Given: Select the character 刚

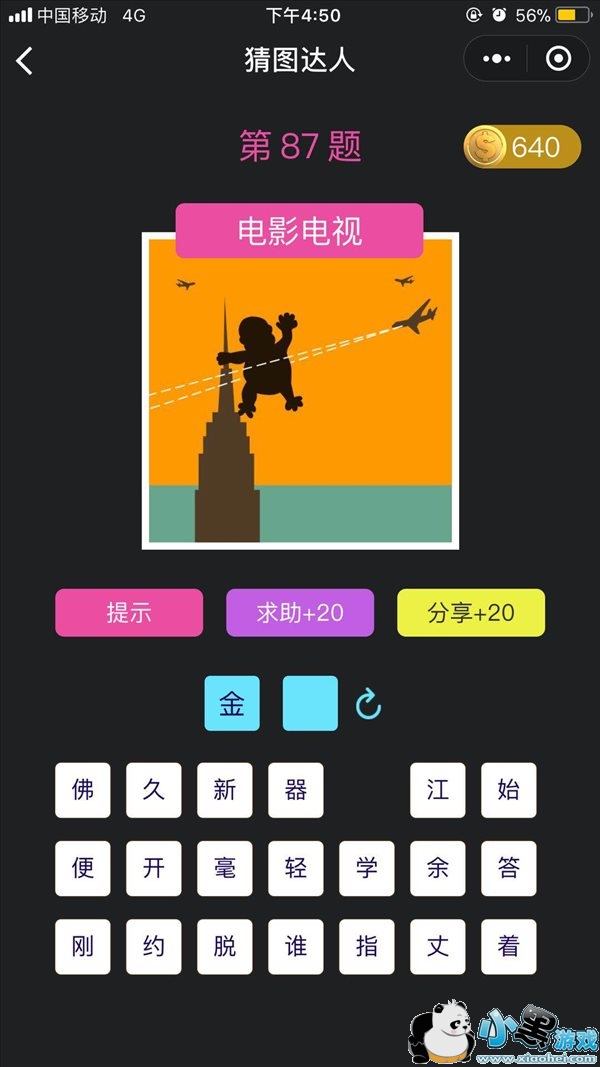Looking at the screenshot, I should (83, 946).
